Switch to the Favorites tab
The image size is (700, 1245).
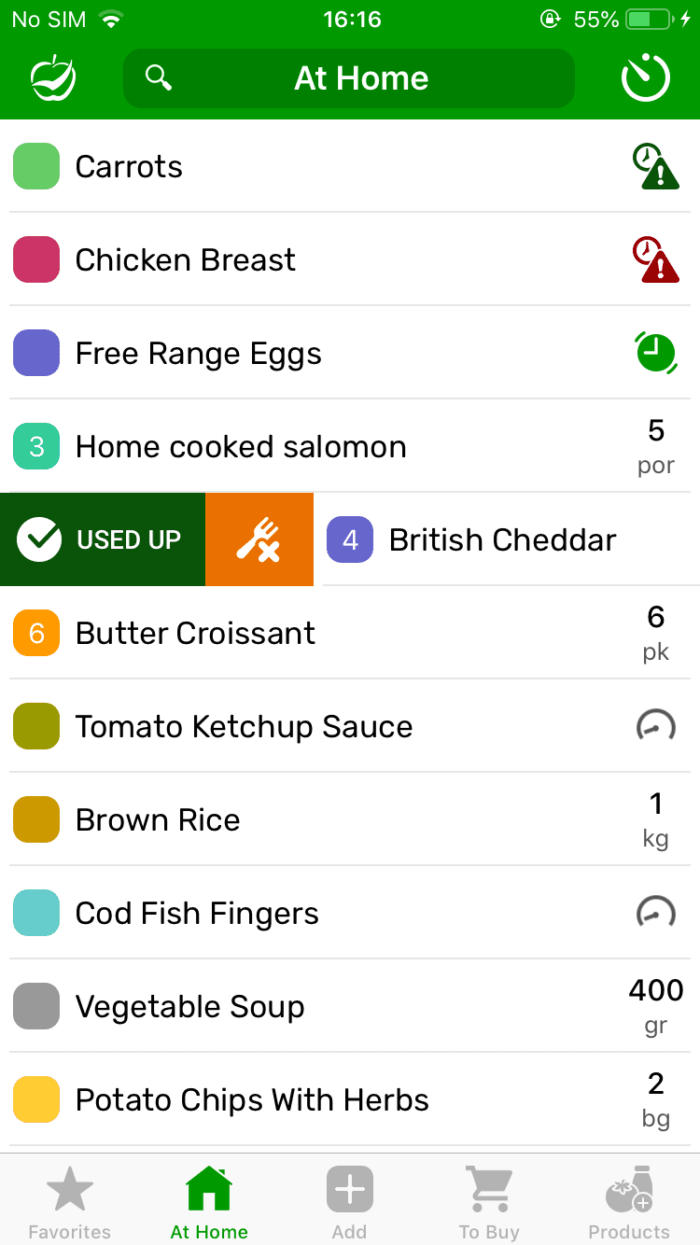69,1202
